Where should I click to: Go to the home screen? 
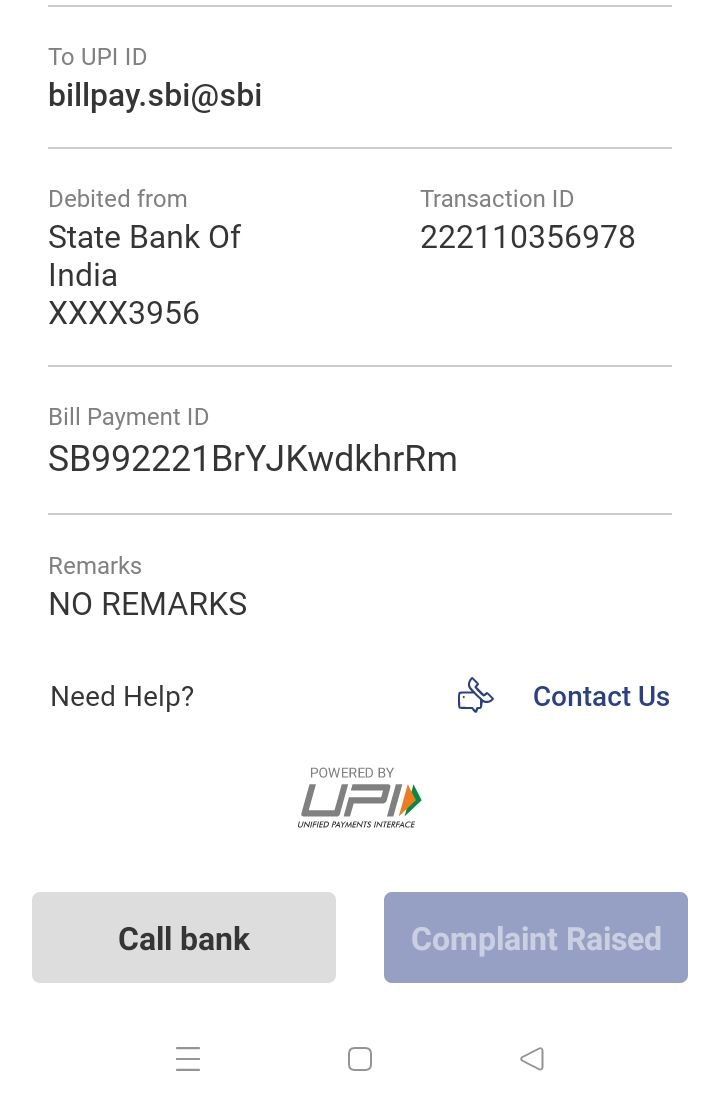pyautogui.click(x=360, y=1059)
